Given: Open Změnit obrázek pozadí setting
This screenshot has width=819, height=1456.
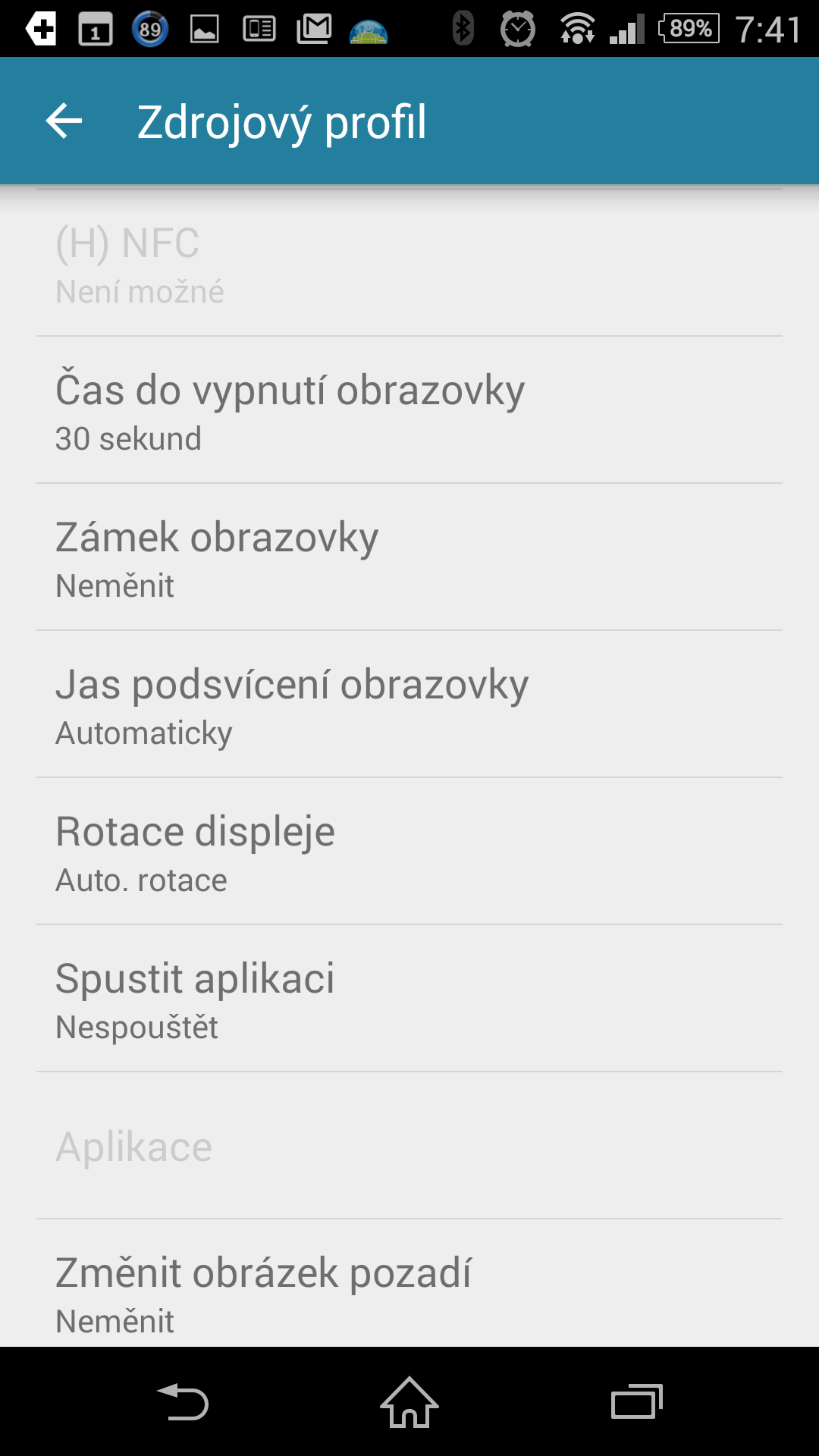Looking at the screenshot, I should coord(409,1284).
